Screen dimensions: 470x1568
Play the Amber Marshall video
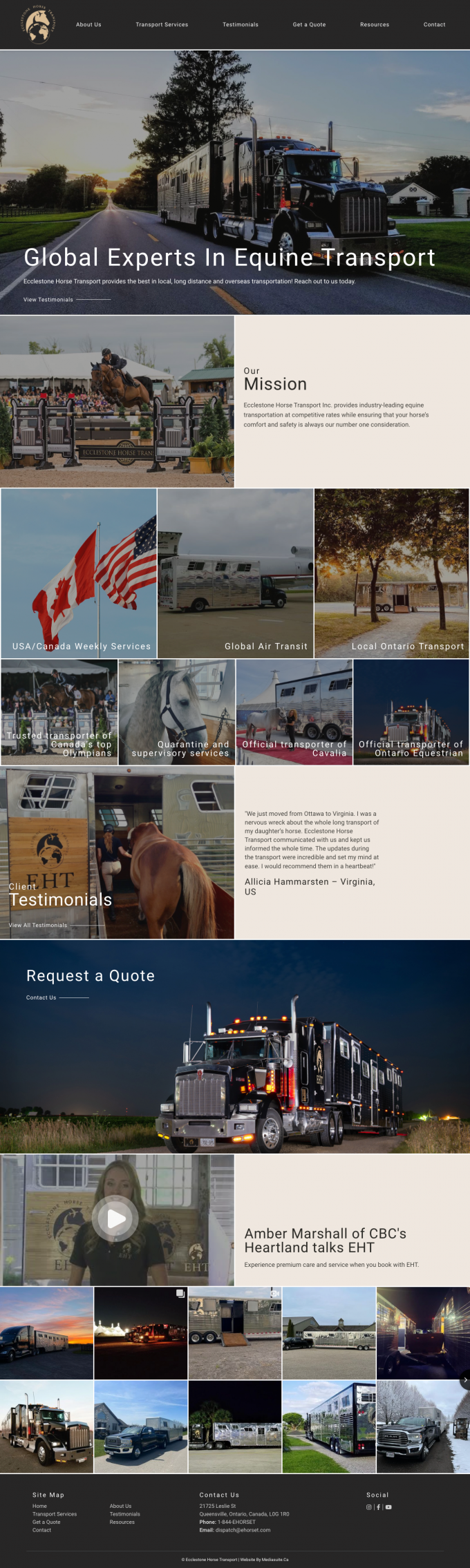coord(117,1218)
